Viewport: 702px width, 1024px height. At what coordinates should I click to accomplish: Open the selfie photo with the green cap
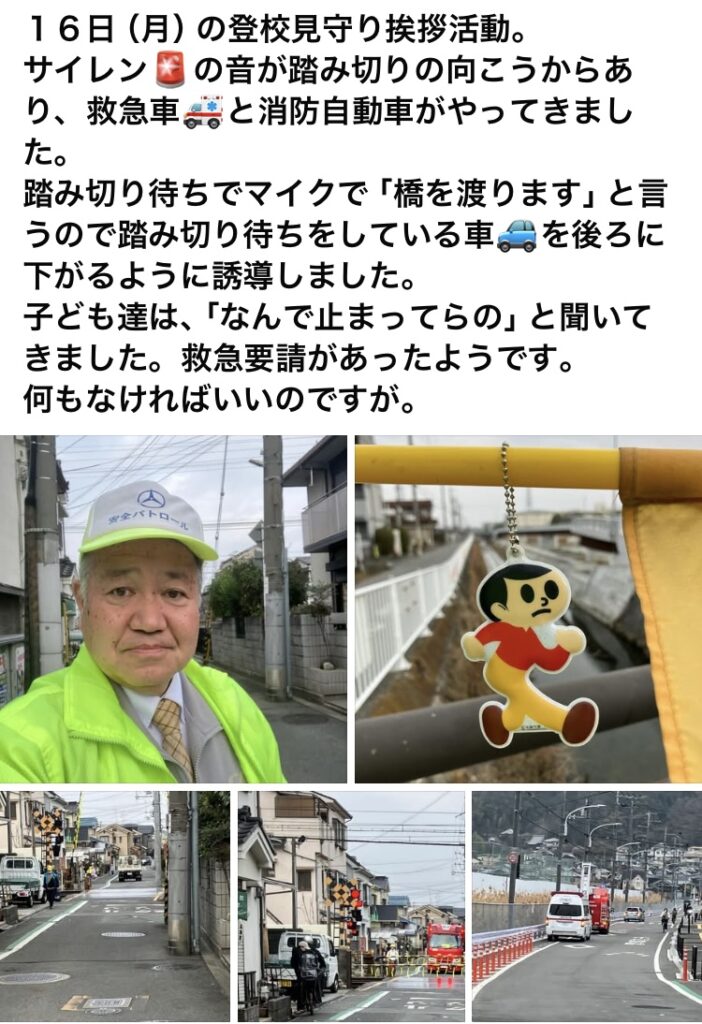click(x=173, y=608)
